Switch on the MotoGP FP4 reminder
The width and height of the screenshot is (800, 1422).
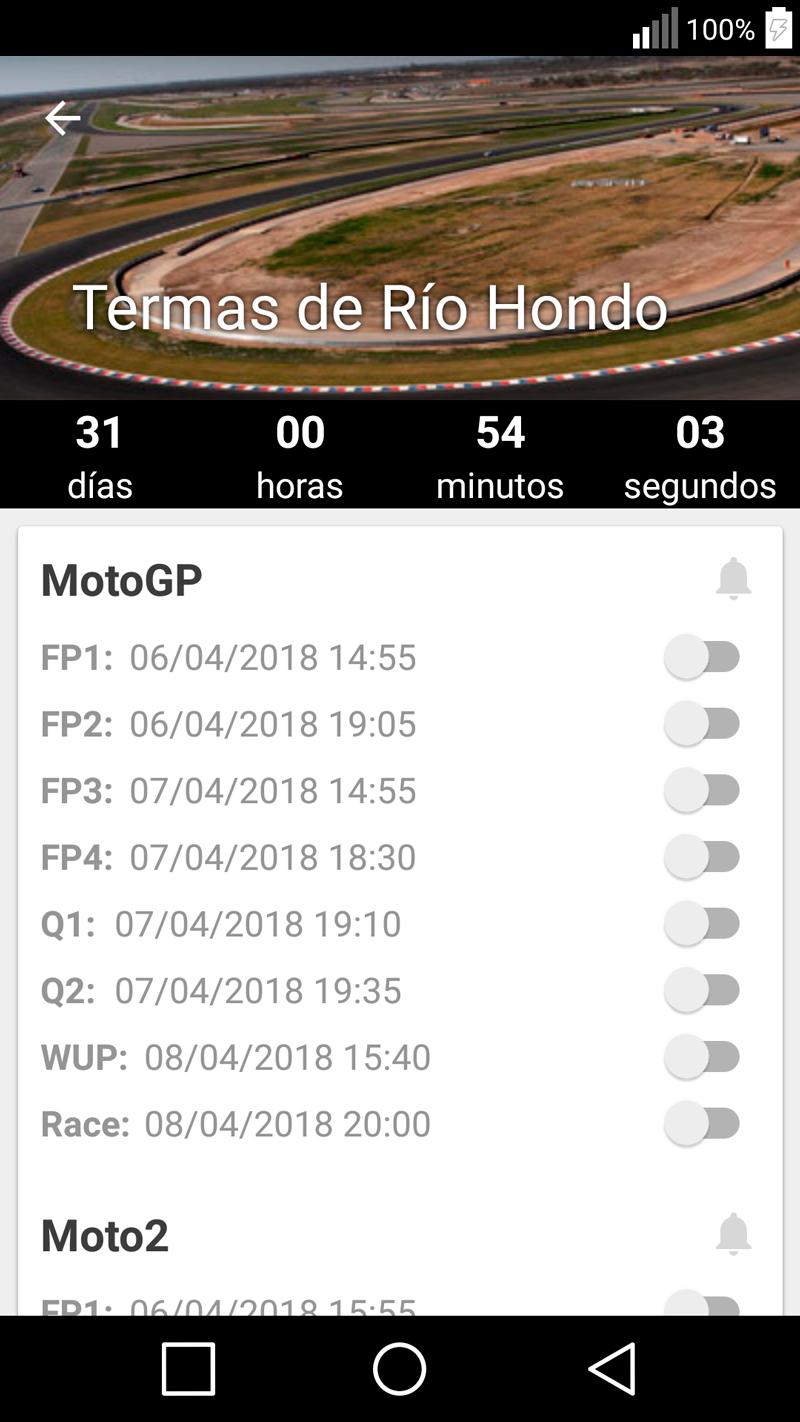pos(703,857)
